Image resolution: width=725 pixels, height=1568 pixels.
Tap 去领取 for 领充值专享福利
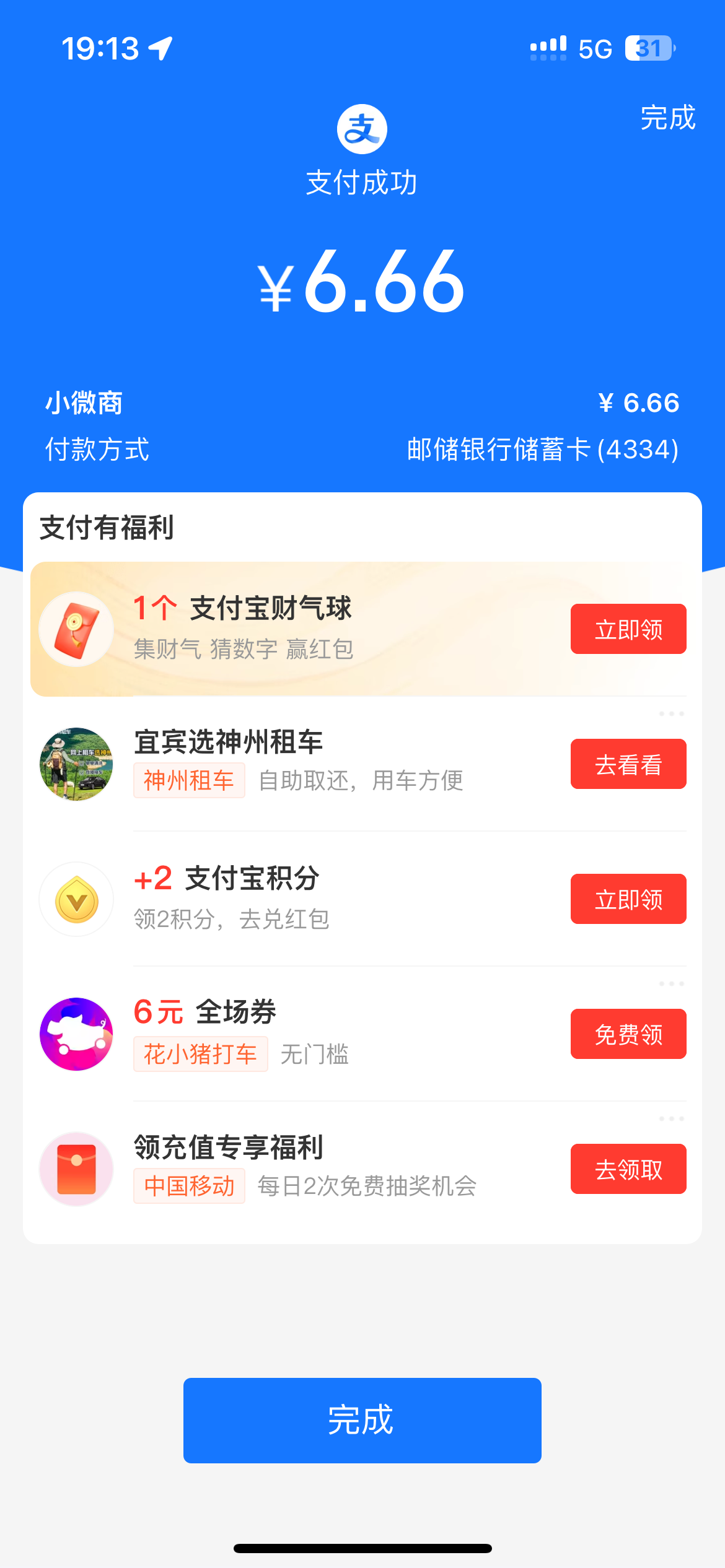pyautogui.click(x=628, y=1169)
